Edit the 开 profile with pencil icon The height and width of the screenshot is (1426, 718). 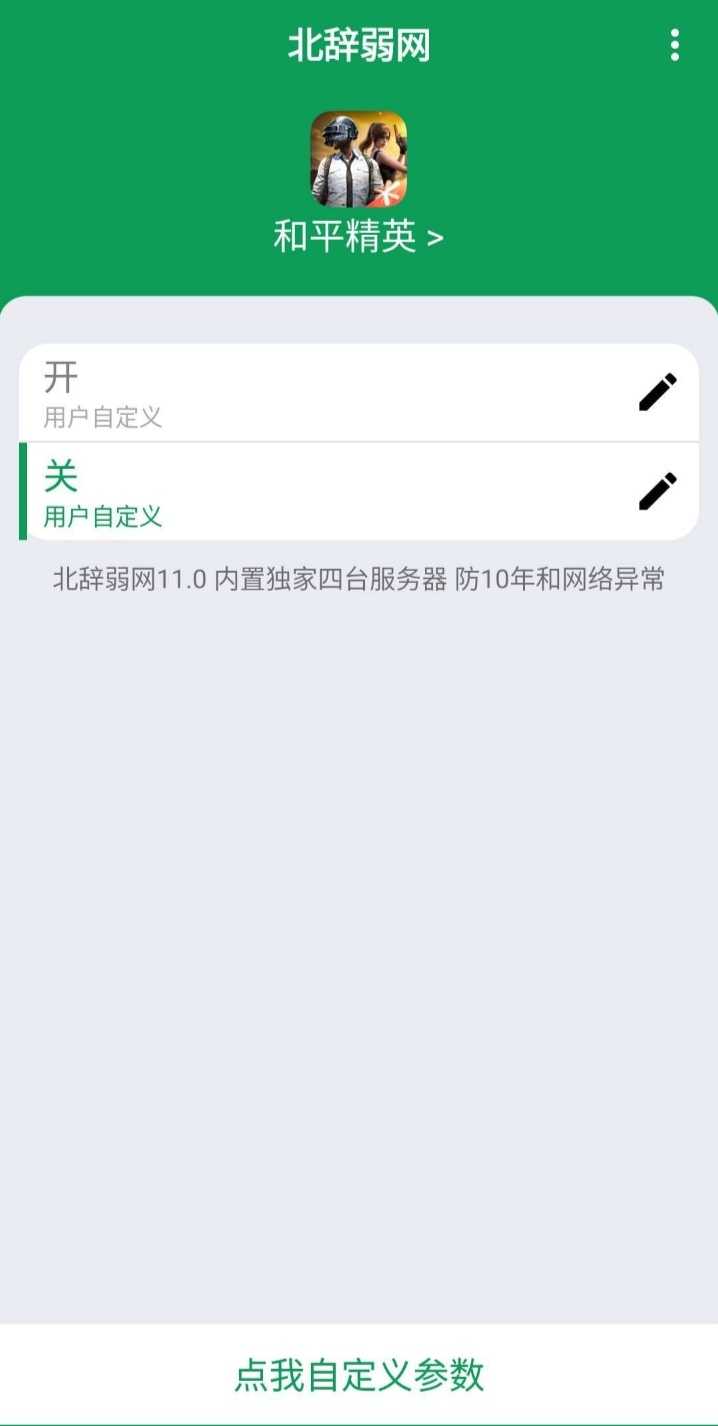pos(657,392)
